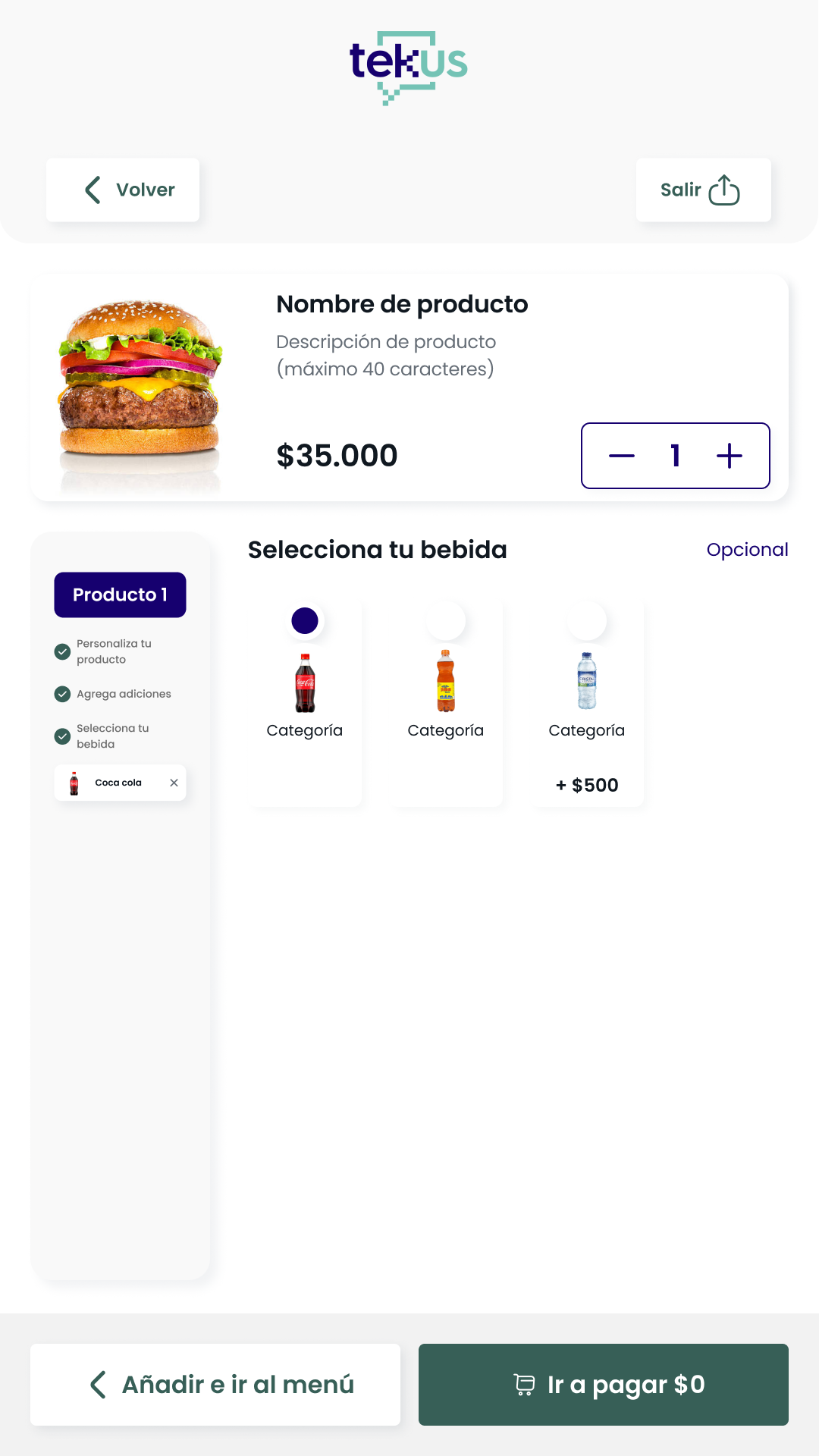This screenshot has width=819, height=1456.
Task: Increase quantity with the plus control
Action: [730, 456]
